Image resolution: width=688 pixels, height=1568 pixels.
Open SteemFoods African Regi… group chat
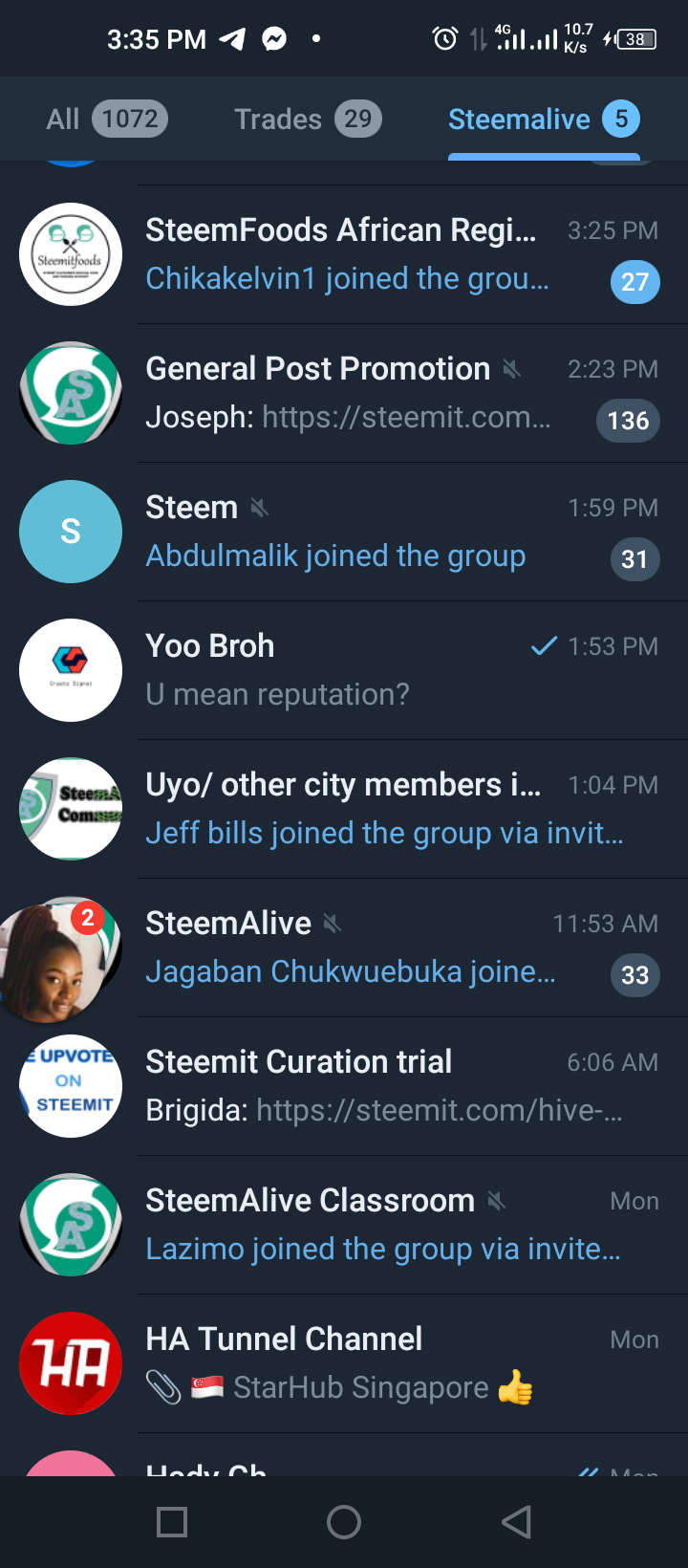coord(344,254)
